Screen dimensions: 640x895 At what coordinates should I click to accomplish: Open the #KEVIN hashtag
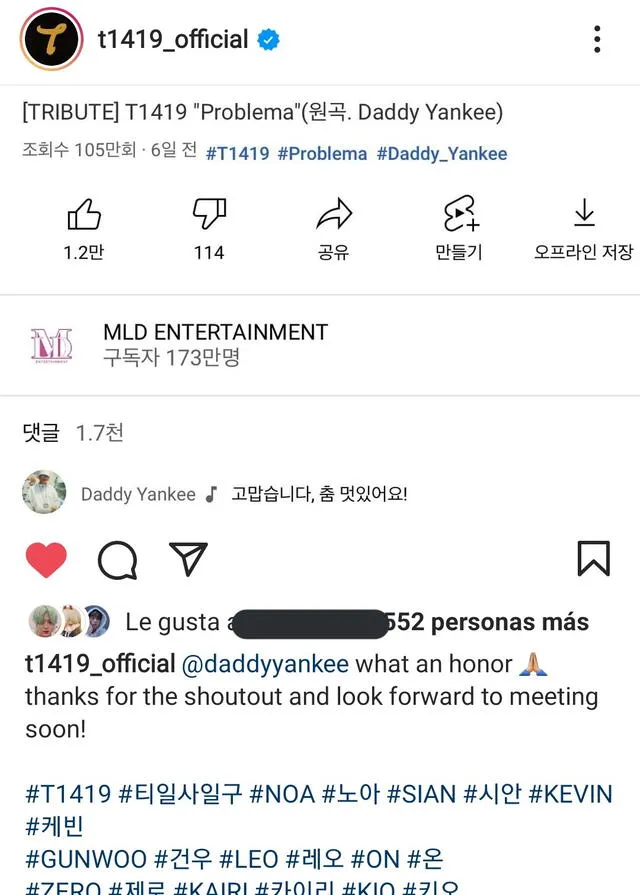pyautogui.click(x=569, y=795)
